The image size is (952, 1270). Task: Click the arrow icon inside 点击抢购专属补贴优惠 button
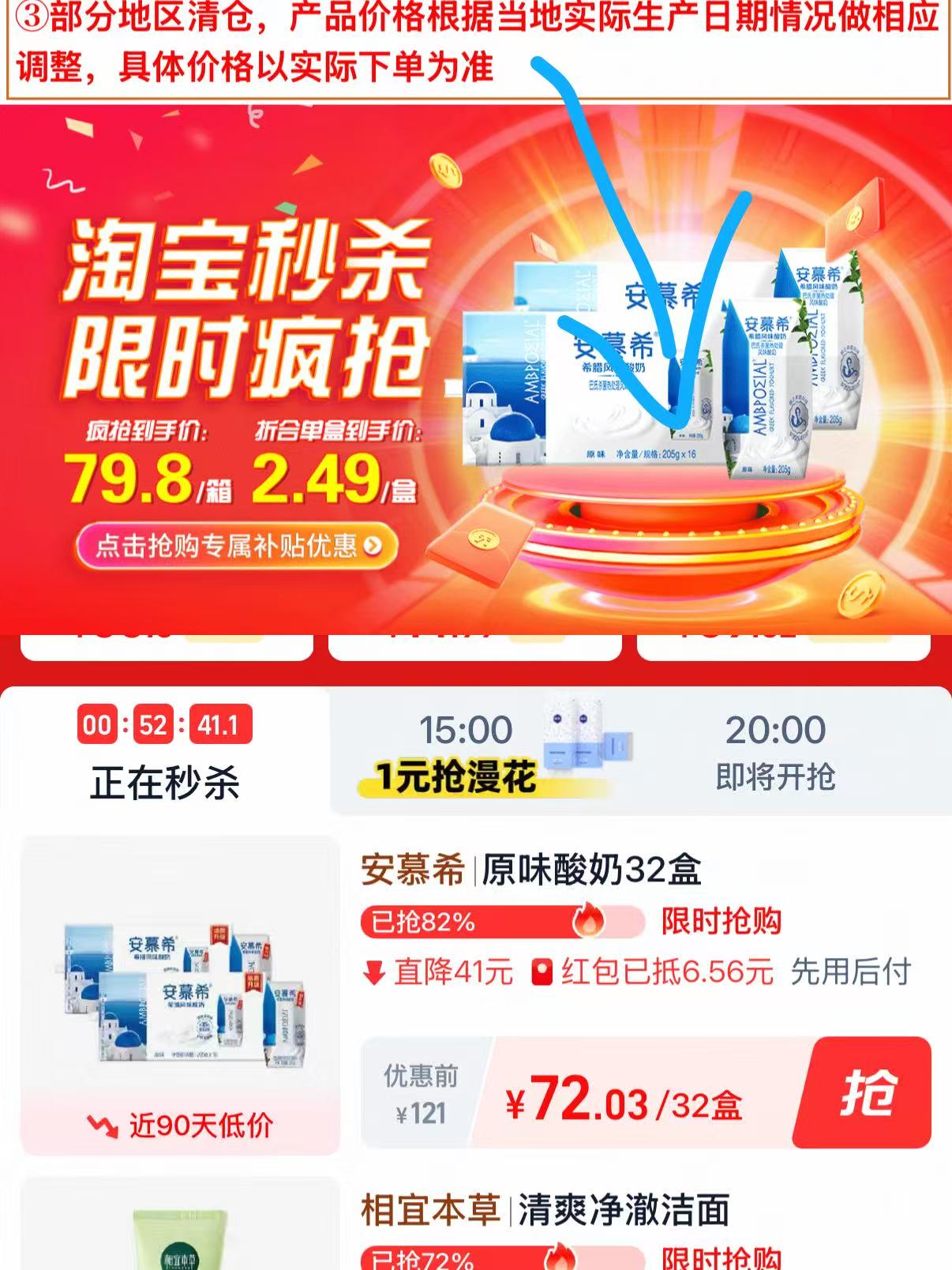[376, 544]
